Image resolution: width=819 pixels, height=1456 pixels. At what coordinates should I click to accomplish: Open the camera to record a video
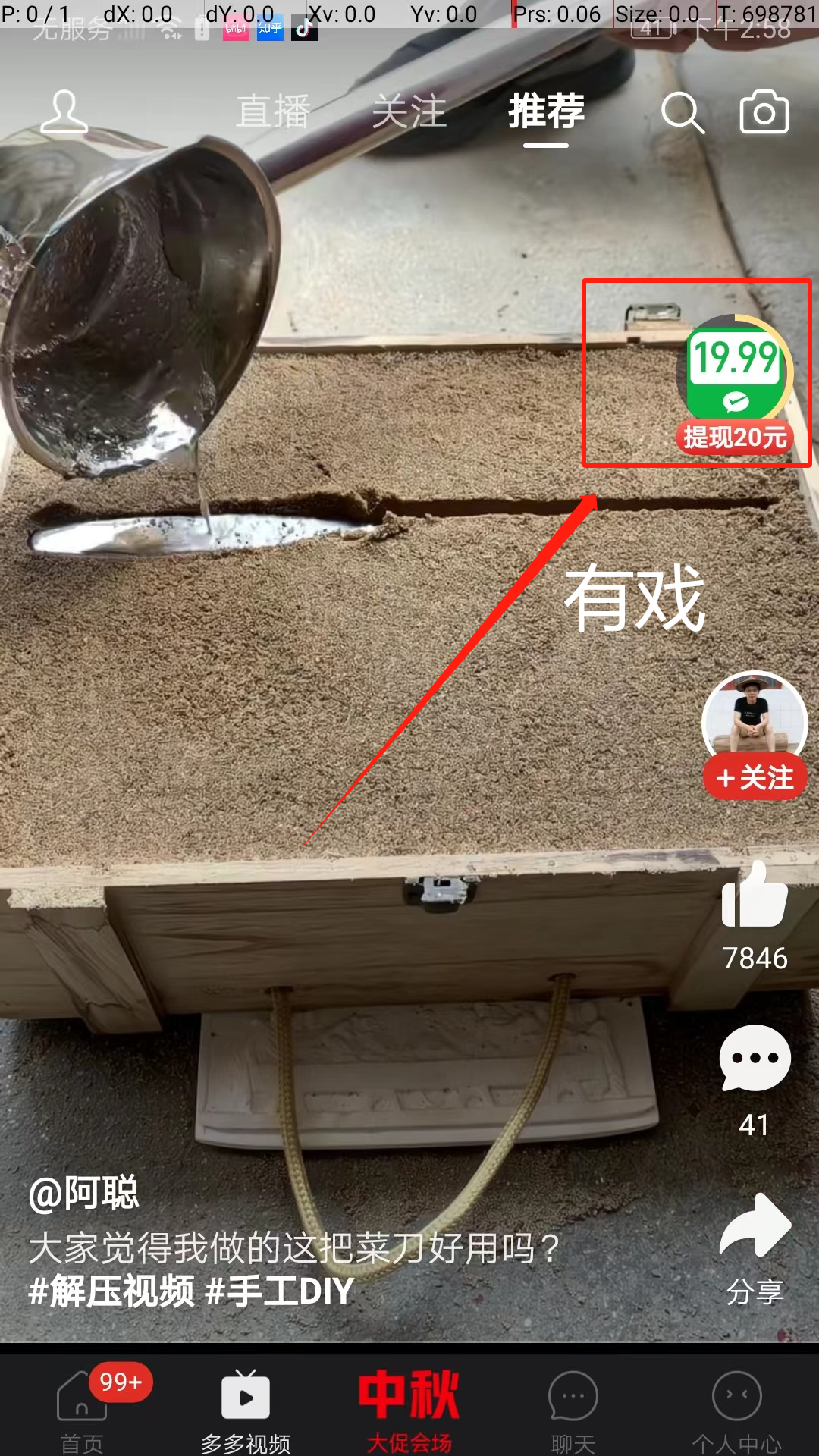(764, 112)
